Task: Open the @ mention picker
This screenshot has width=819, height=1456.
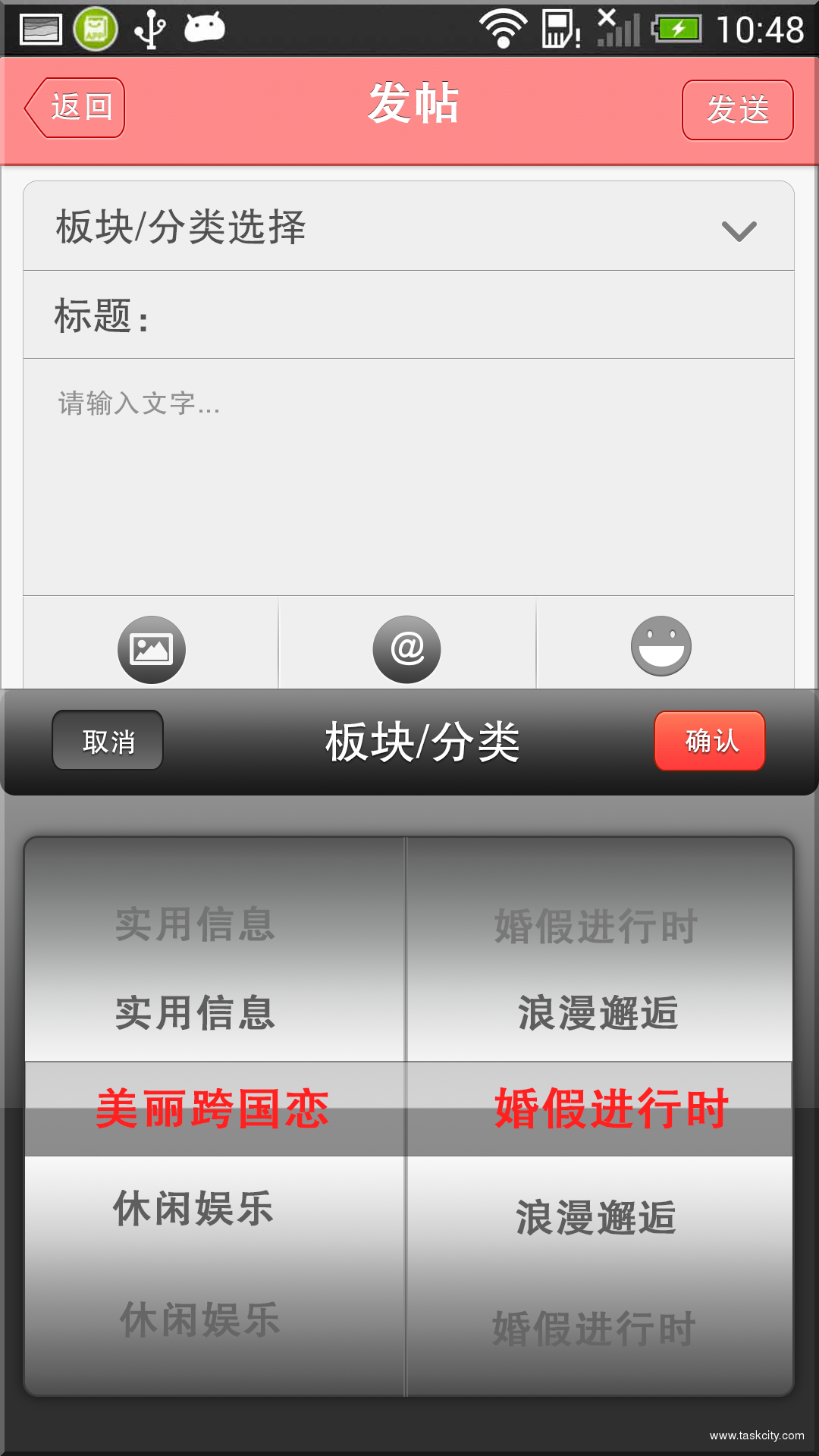Action: pos(407,647)
